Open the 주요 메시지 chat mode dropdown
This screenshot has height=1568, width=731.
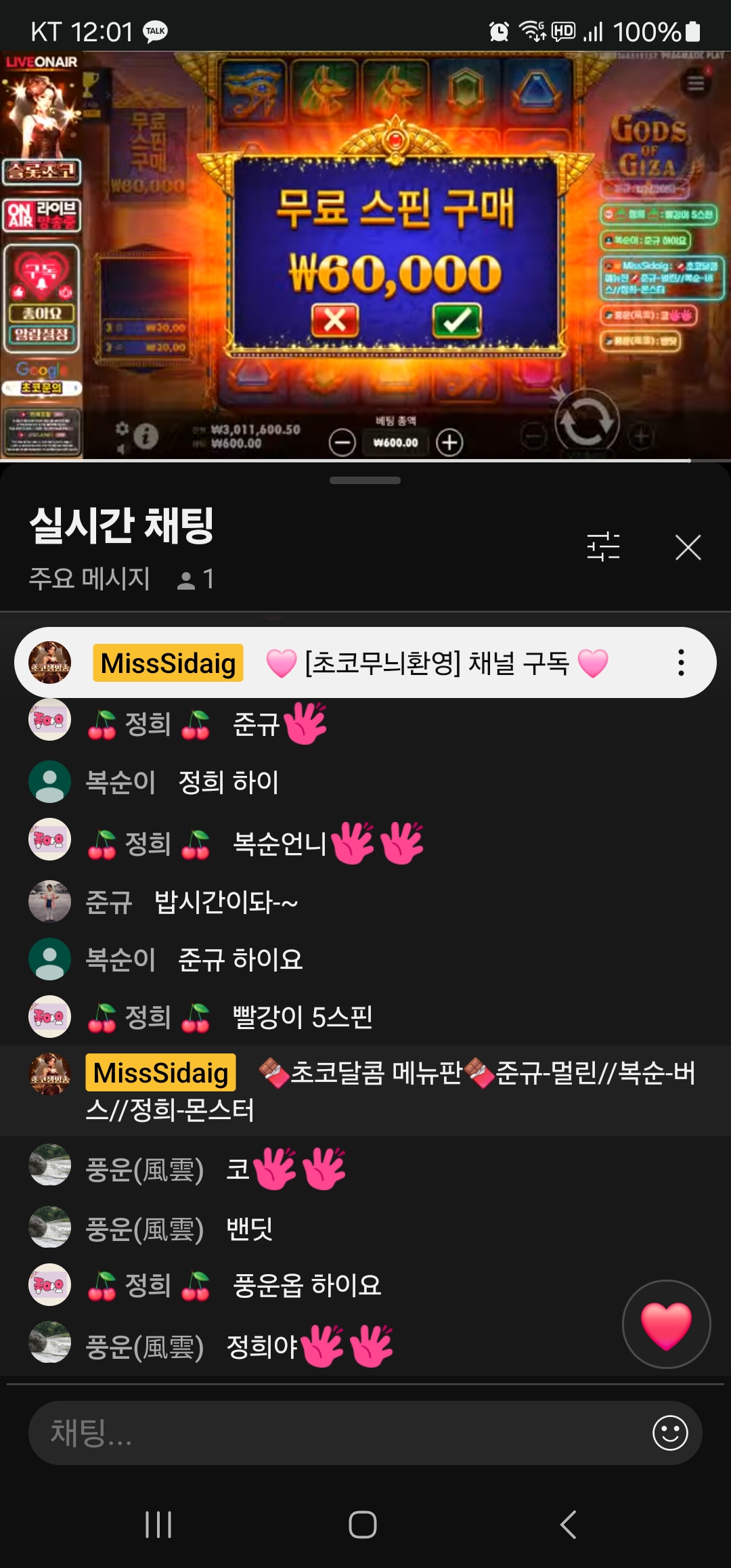pos(89,579)
